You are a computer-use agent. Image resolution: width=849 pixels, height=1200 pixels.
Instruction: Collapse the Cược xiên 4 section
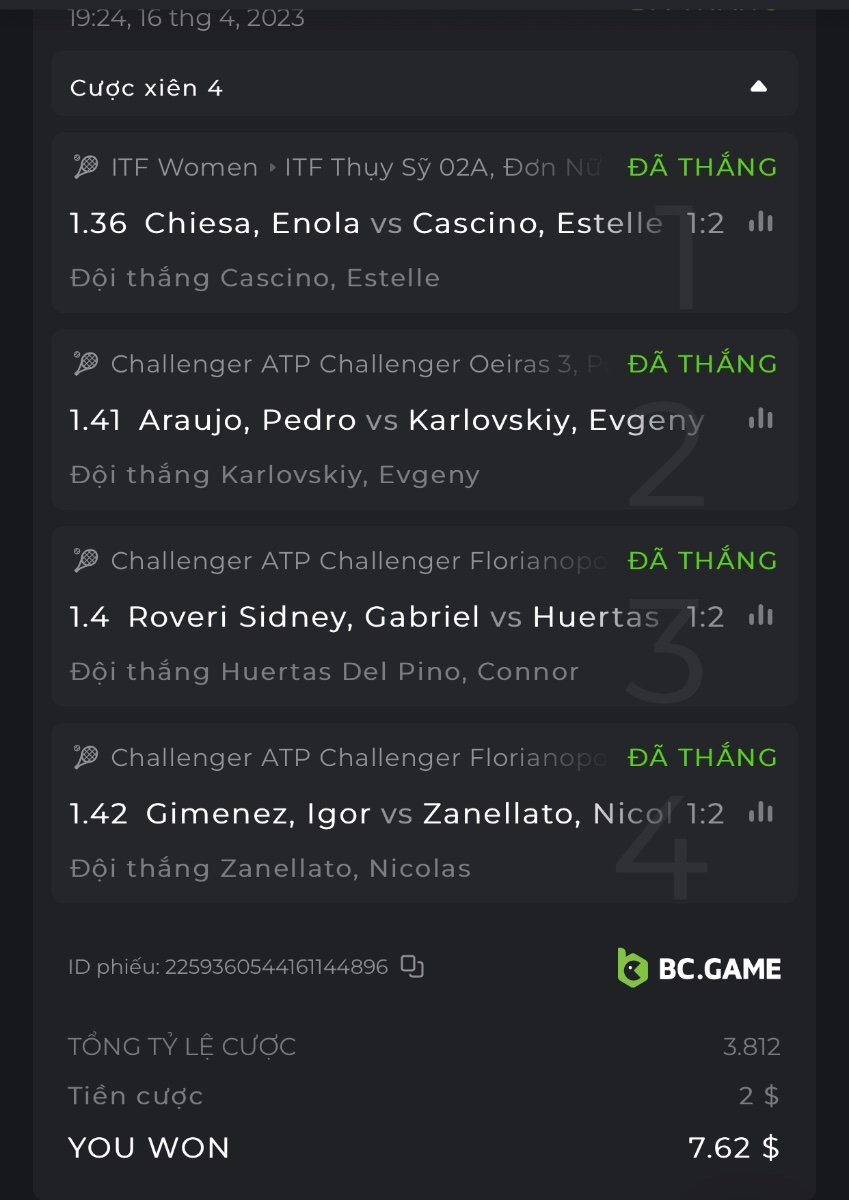point(758,87)
